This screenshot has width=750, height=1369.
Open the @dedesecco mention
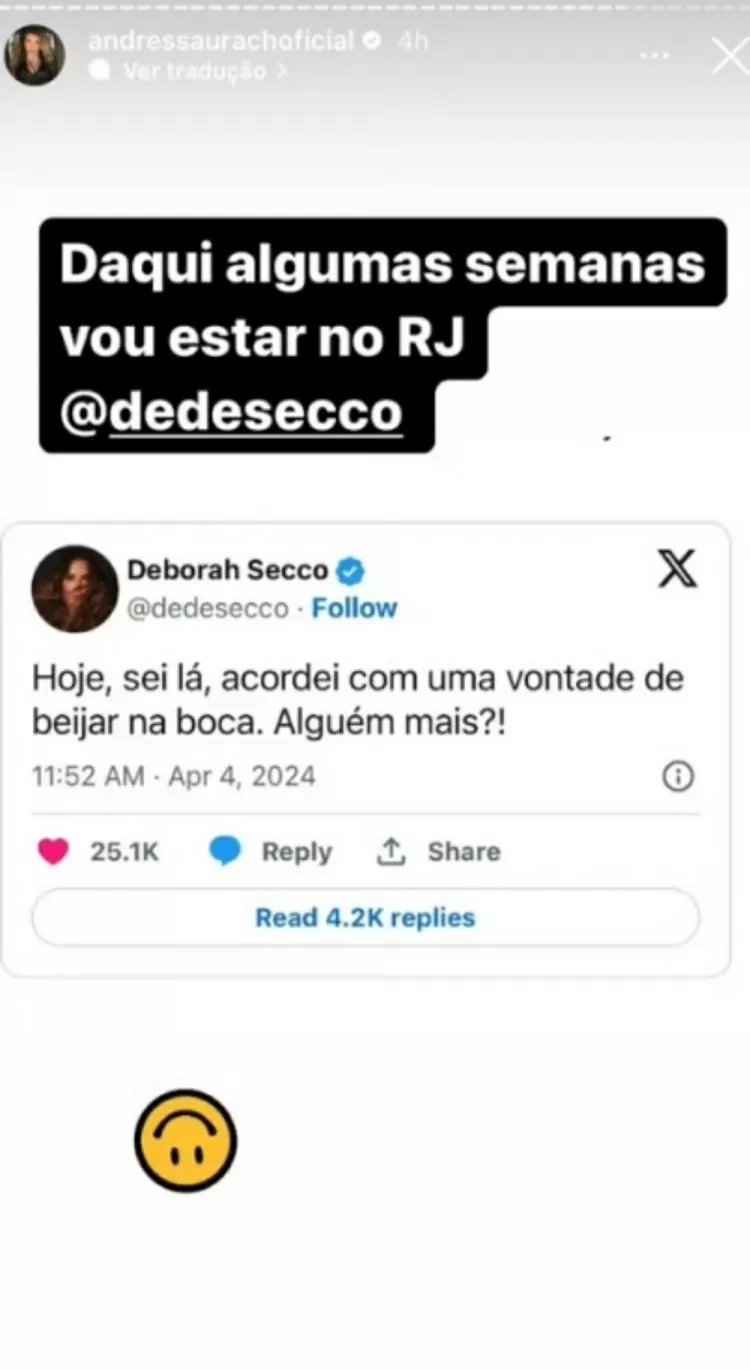(x=231, y=412)
